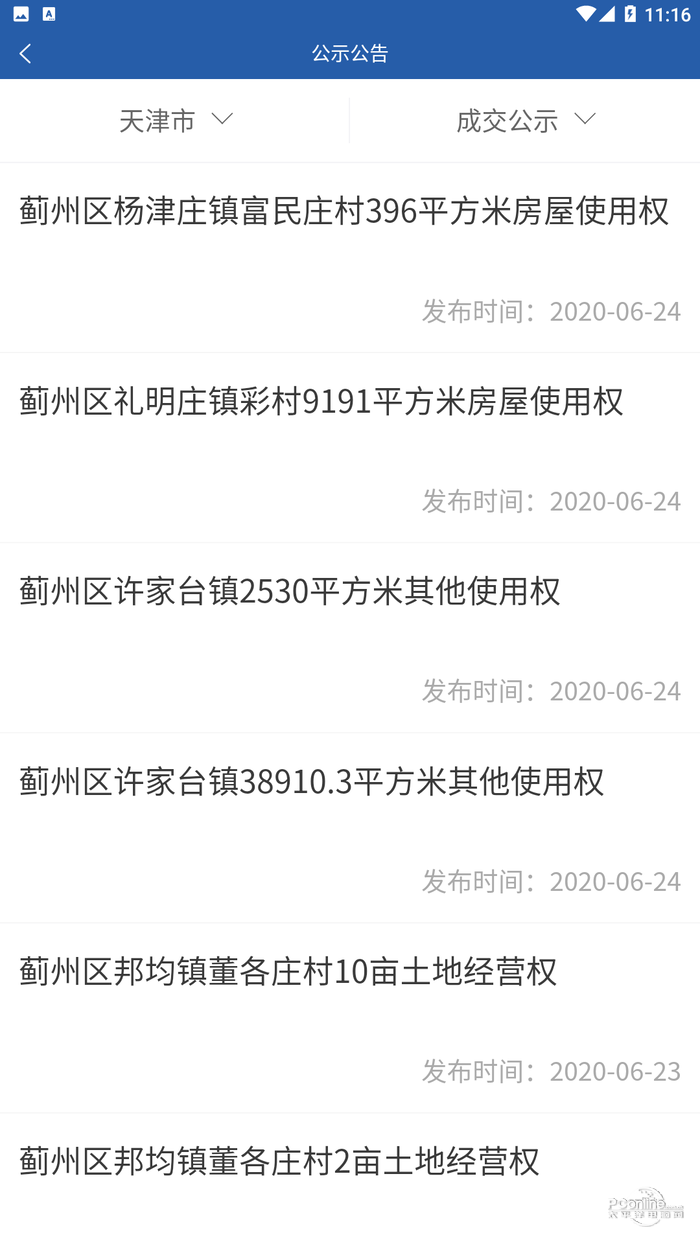Viewport: 700px width, 1244px height.
Task: Go back from 公示公告 page
Action: (26, 54)
